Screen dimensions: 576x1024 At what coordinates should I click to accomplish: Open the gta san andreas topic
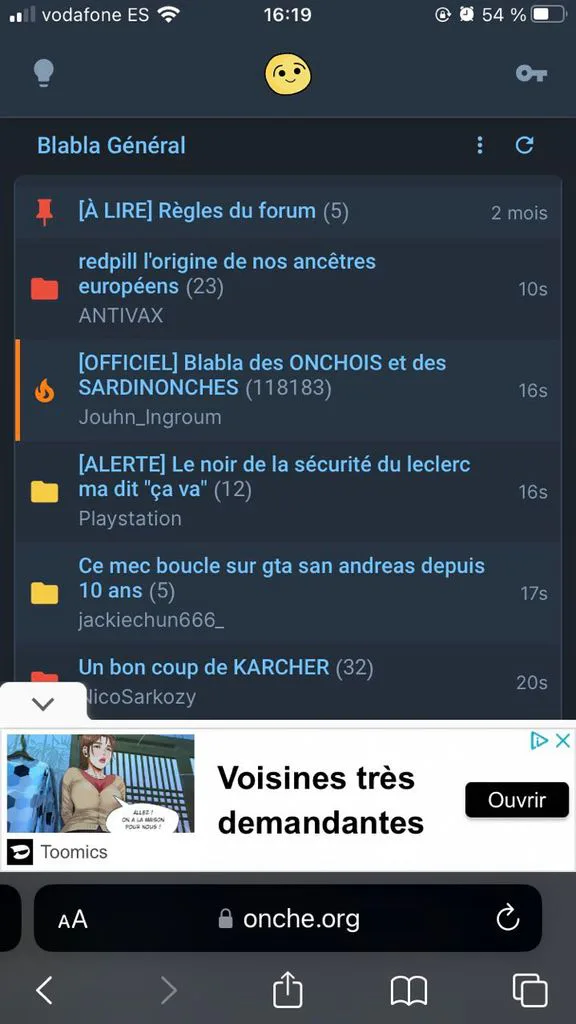[x=281, y=578]
